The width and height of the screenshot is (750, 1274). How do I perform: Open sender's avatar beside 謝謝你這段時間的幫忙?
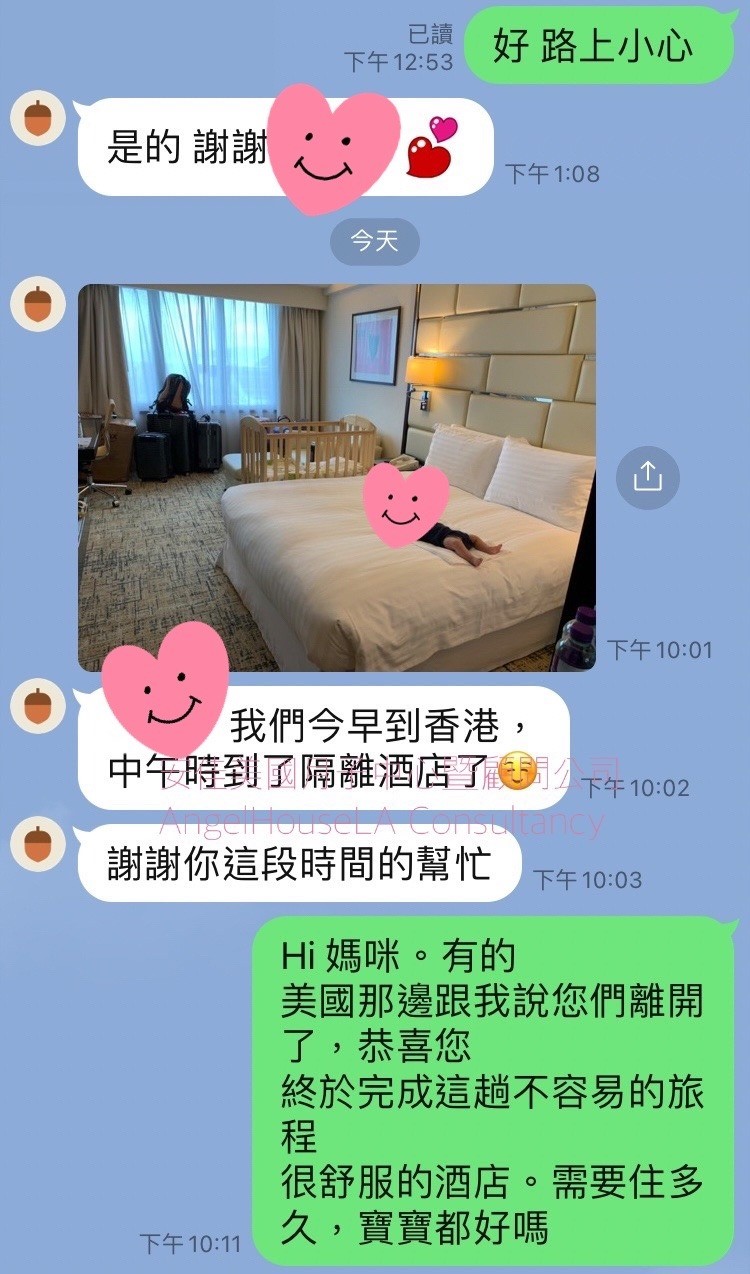tap(38, 845)
